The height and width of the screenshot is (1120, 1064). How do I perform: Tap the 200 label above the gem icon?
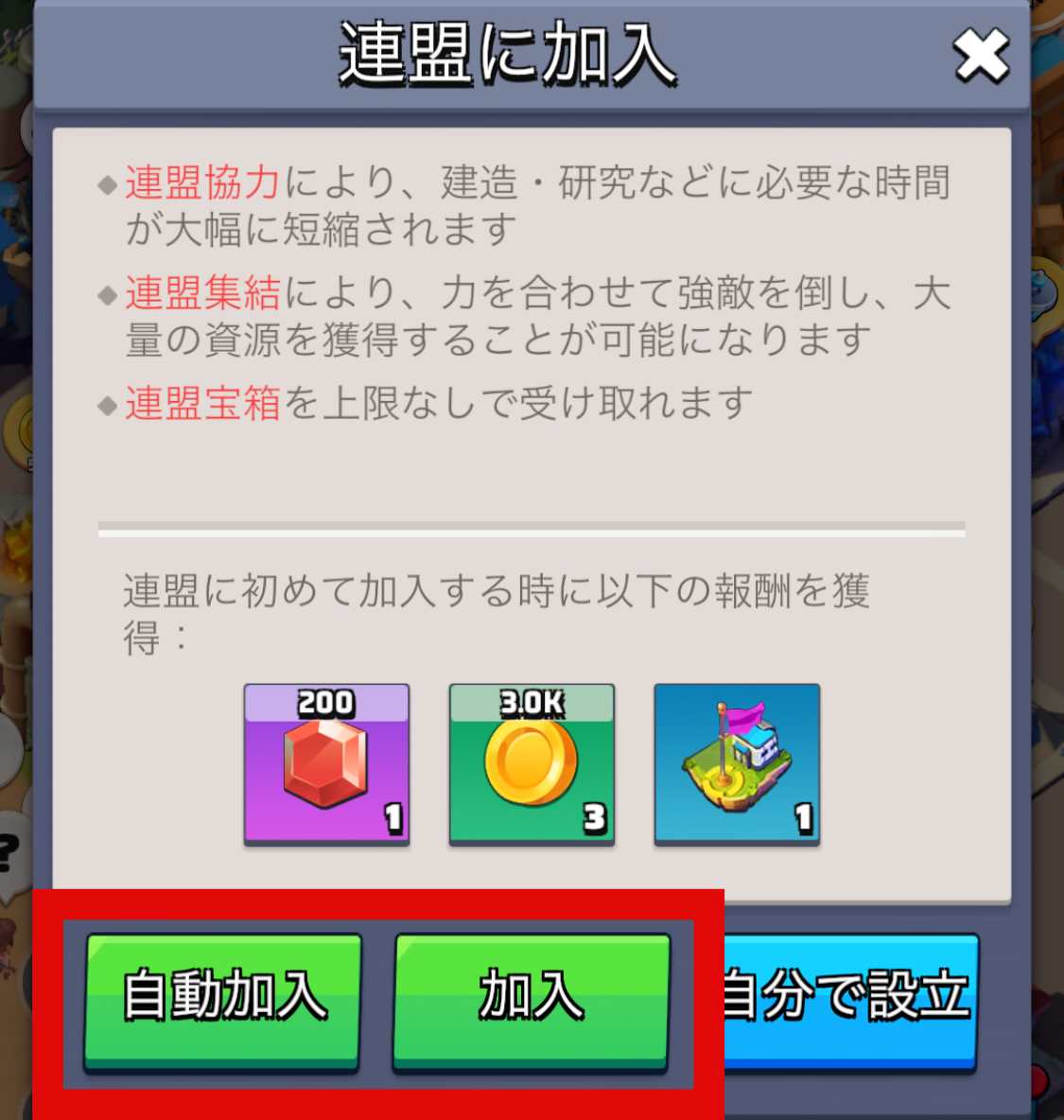click(325, 702)
